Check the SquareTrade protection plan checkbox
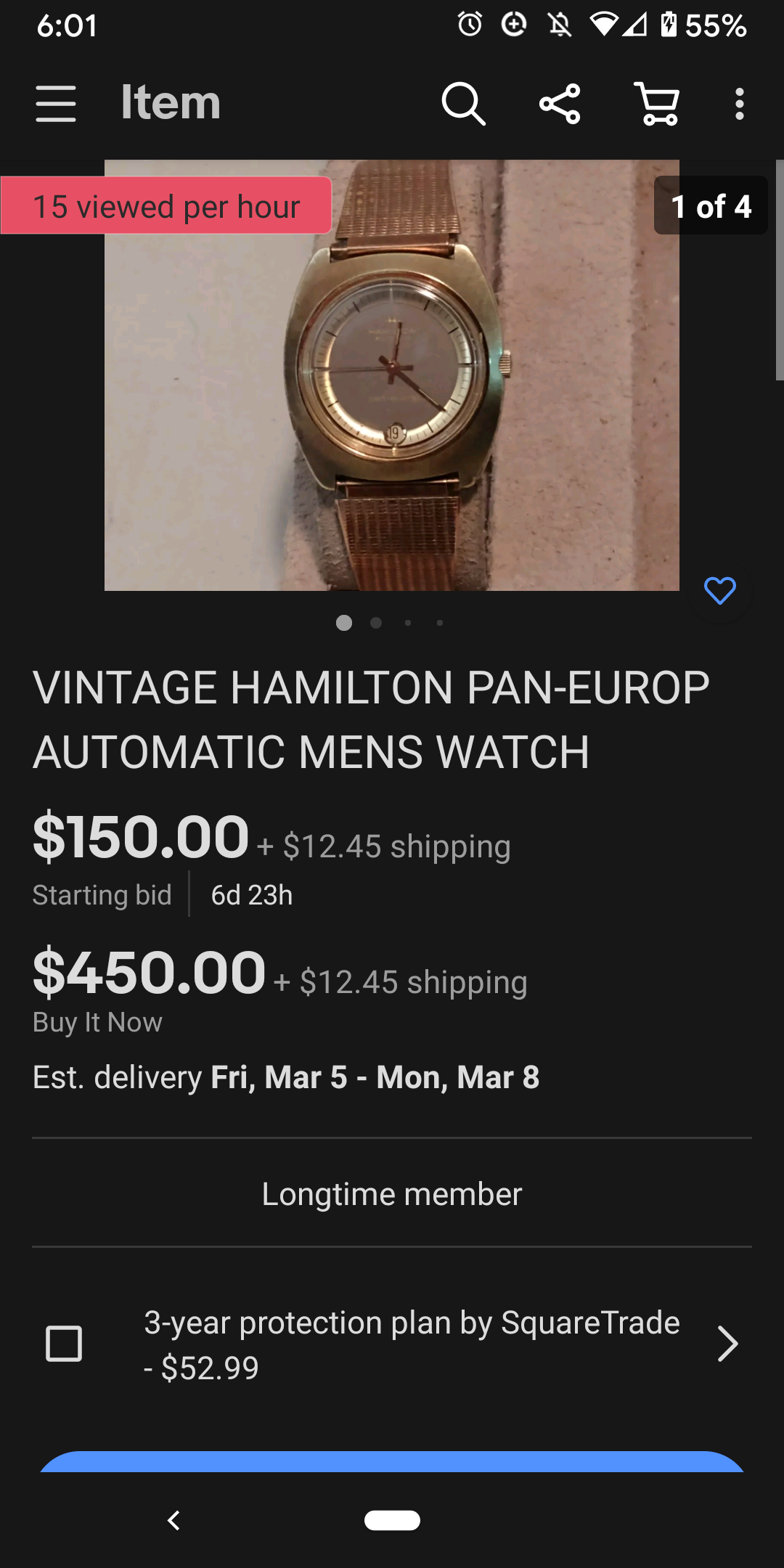This screenshot has width=784, height=1568. [64, 1344]
